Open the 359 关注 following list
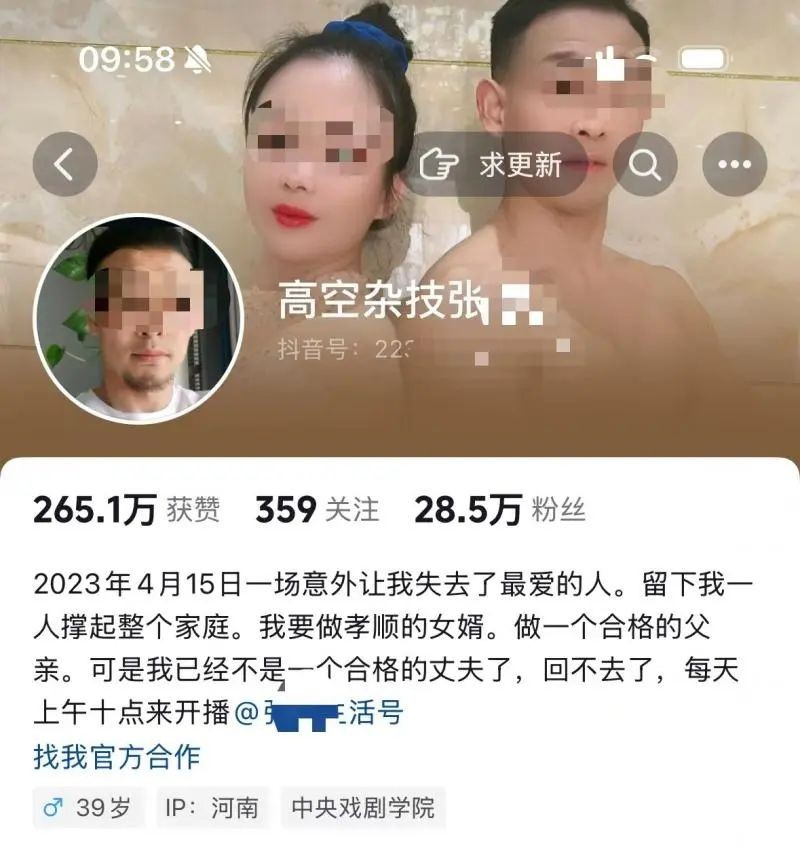 pyautogui.click(x=318, y=510)
